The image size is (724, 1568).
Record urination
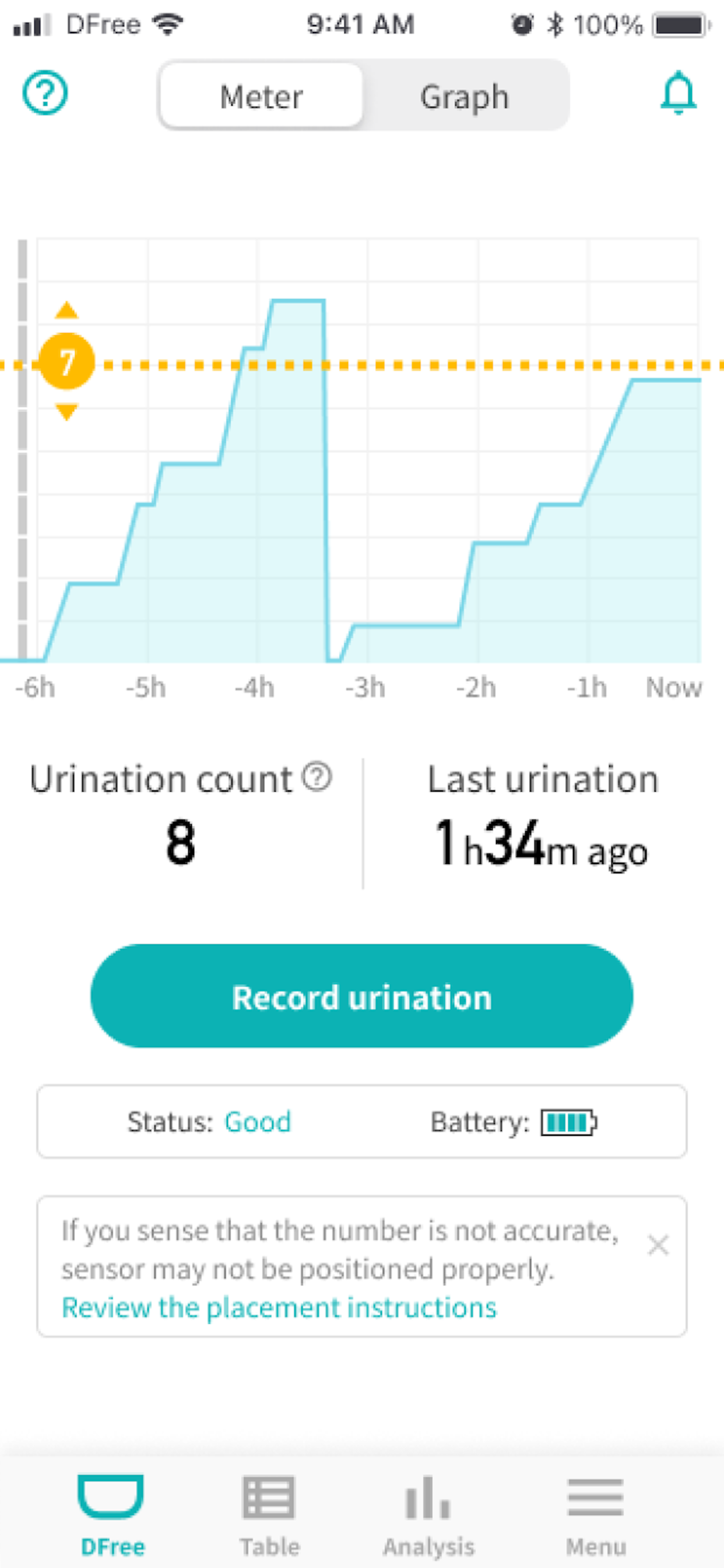pyautogui.click(x=361, y=996)
